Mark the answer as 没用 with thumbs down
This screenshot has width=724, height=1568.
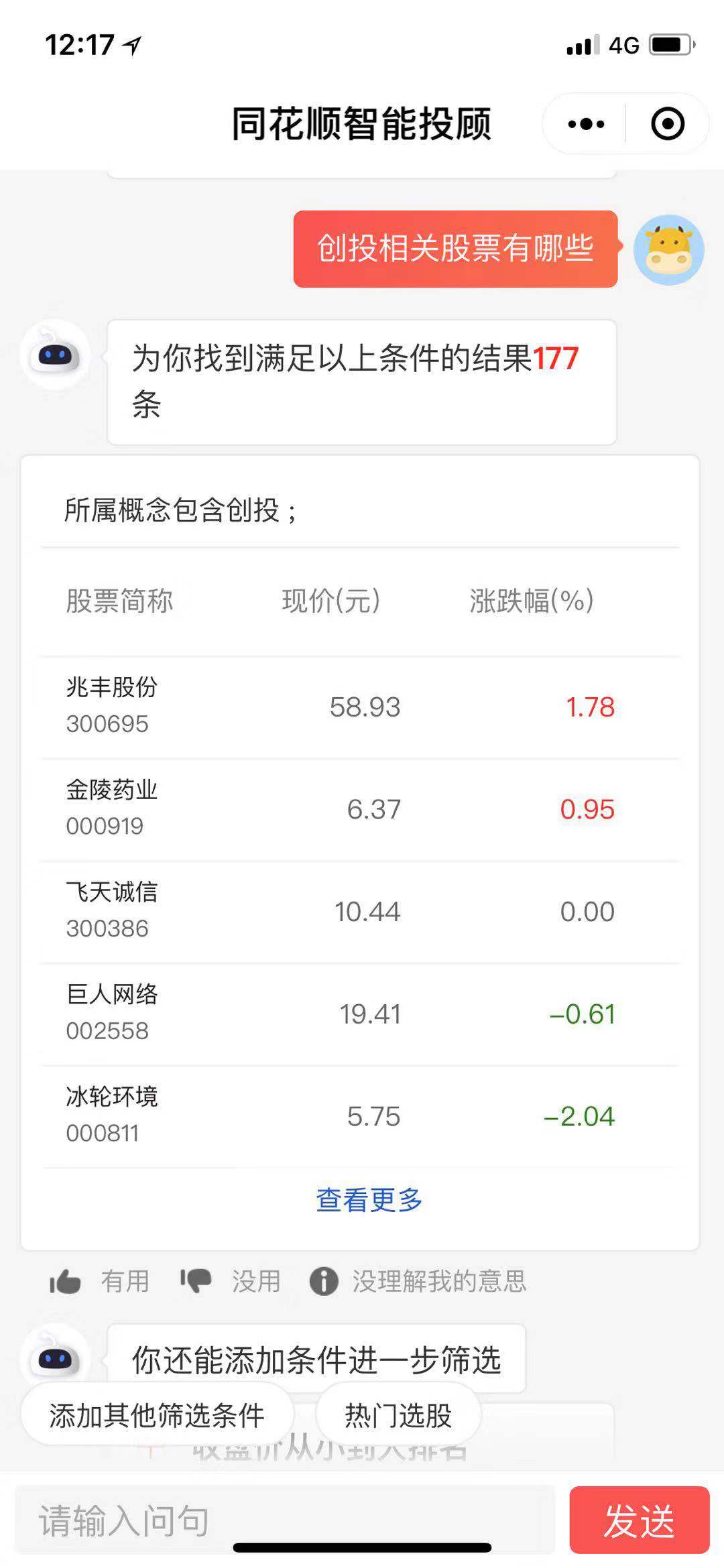tap(230, 1281)
